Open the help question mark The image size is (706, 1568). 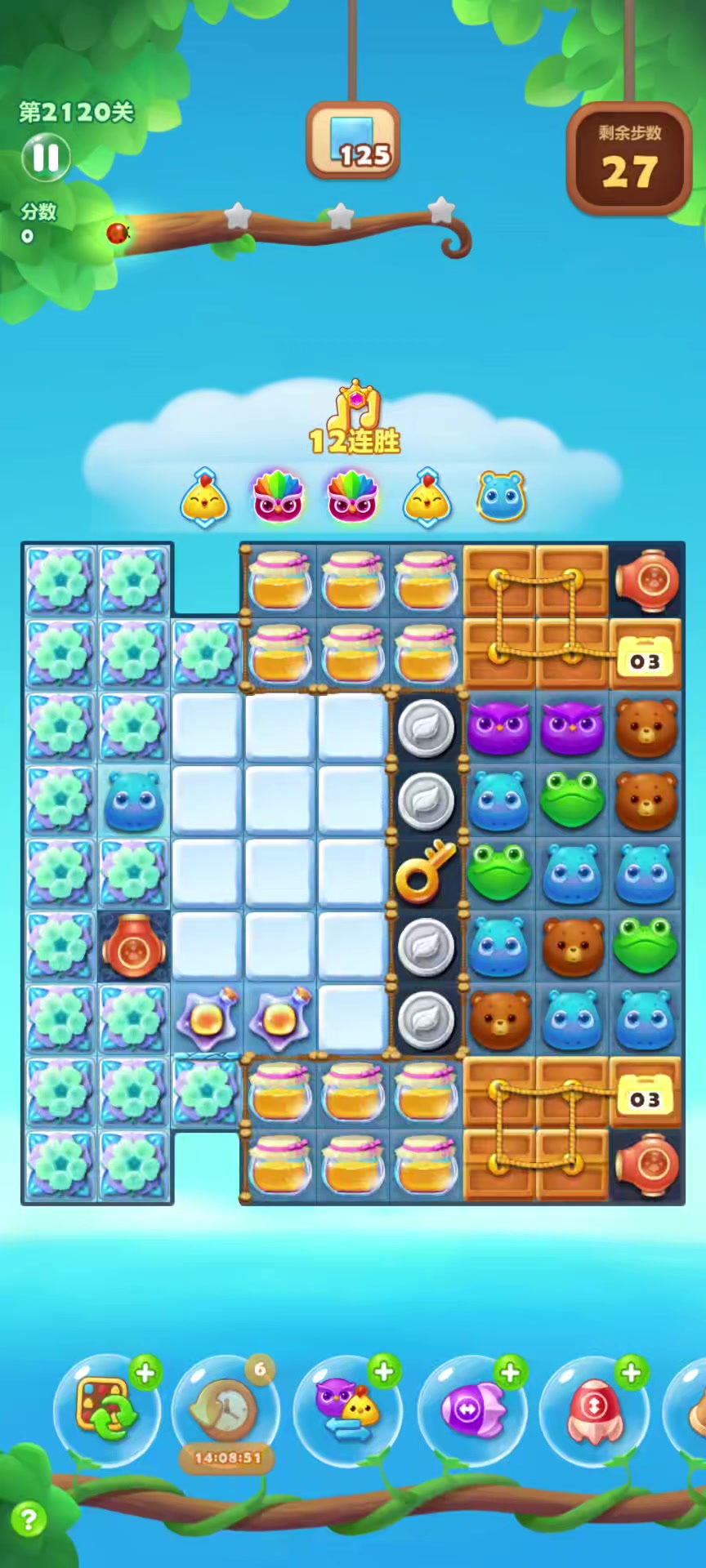[29, 1519]
